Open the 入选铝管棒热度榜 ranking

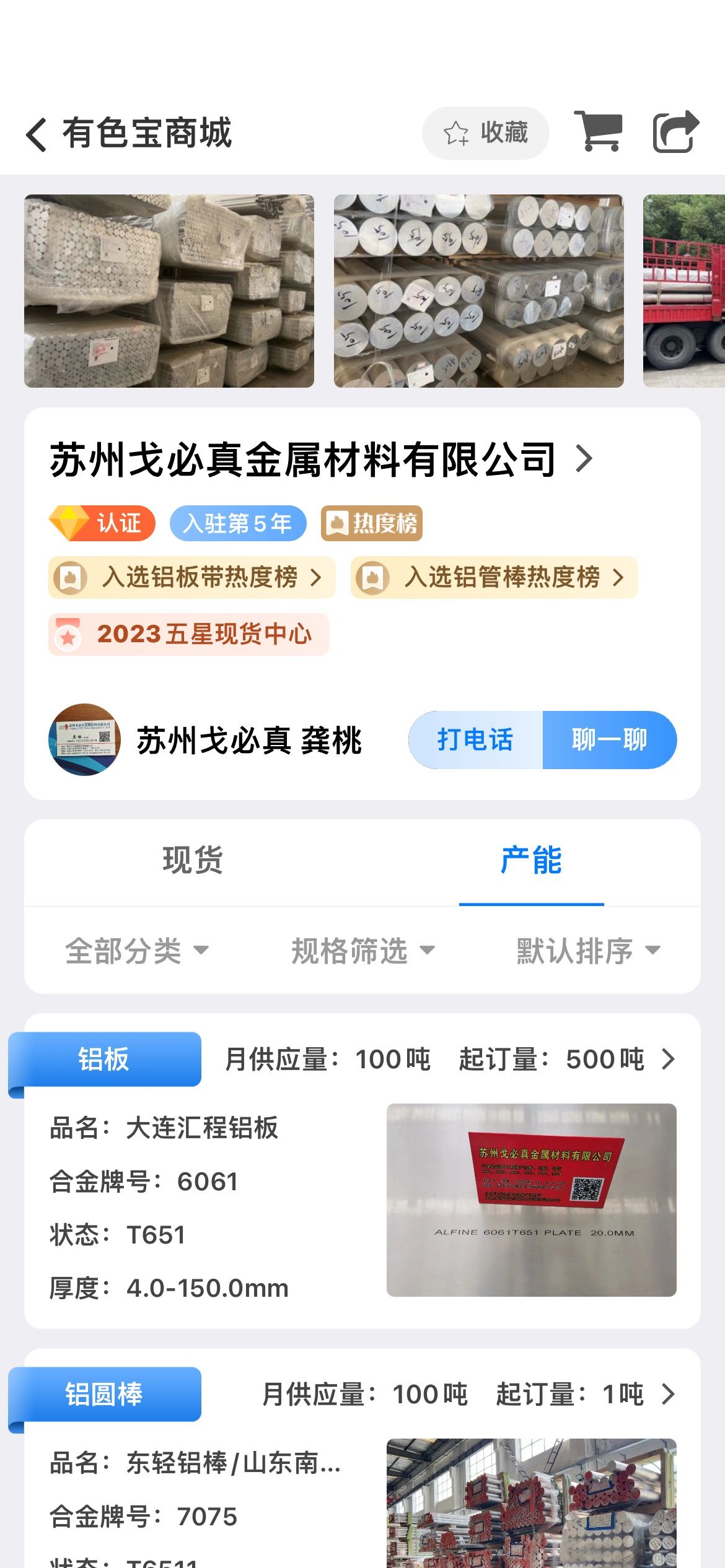[494, 577]
